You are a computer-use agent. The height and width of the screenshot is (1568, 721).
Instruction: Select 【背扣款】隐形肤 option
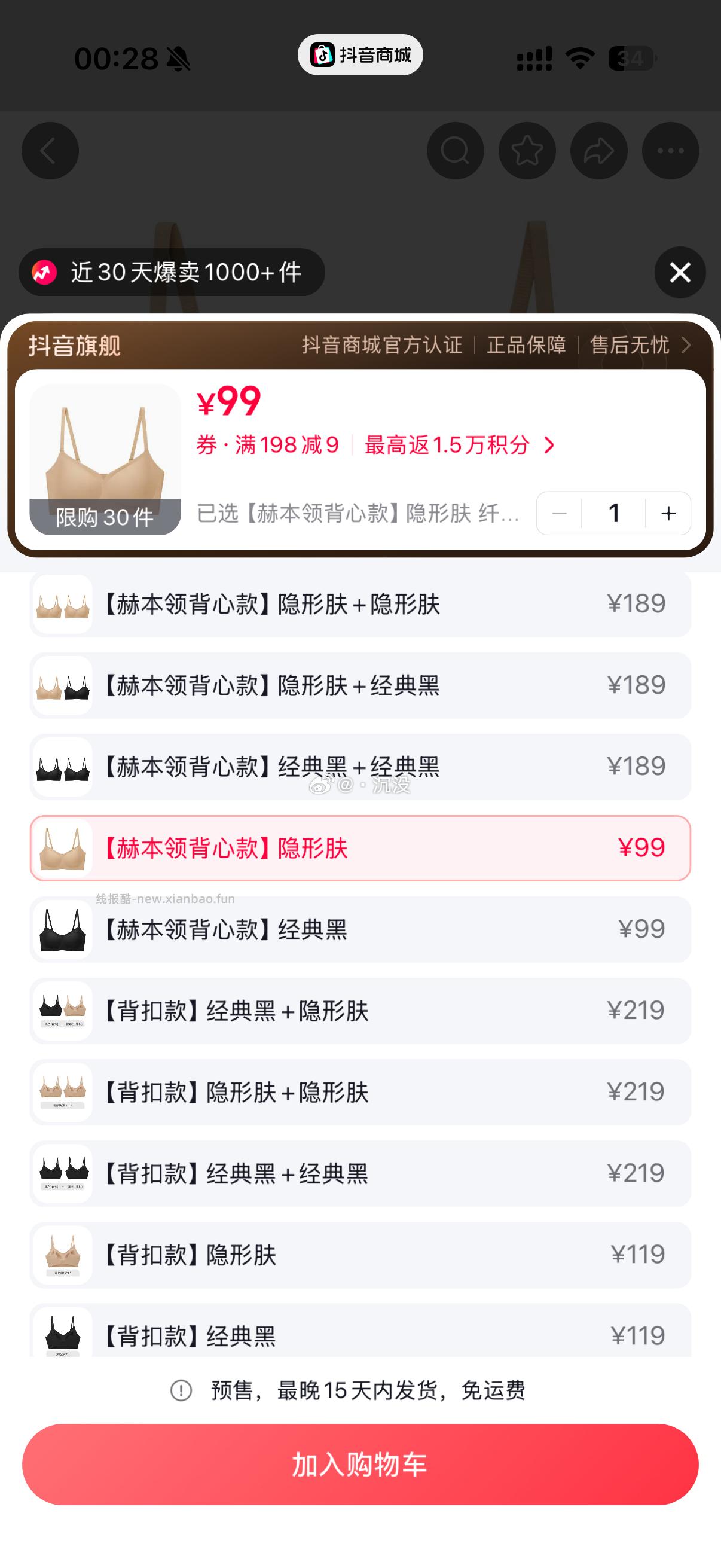[360, 1255]
